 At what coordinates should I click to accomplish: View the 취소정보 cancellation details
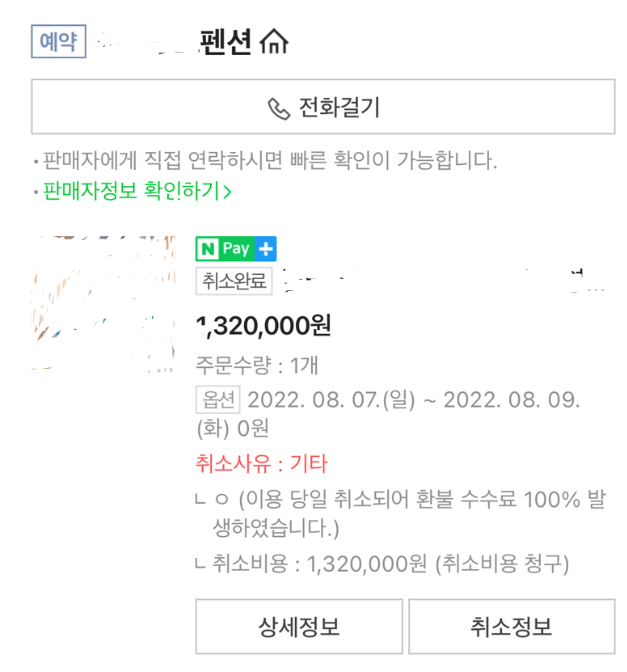tap(511, 627)
